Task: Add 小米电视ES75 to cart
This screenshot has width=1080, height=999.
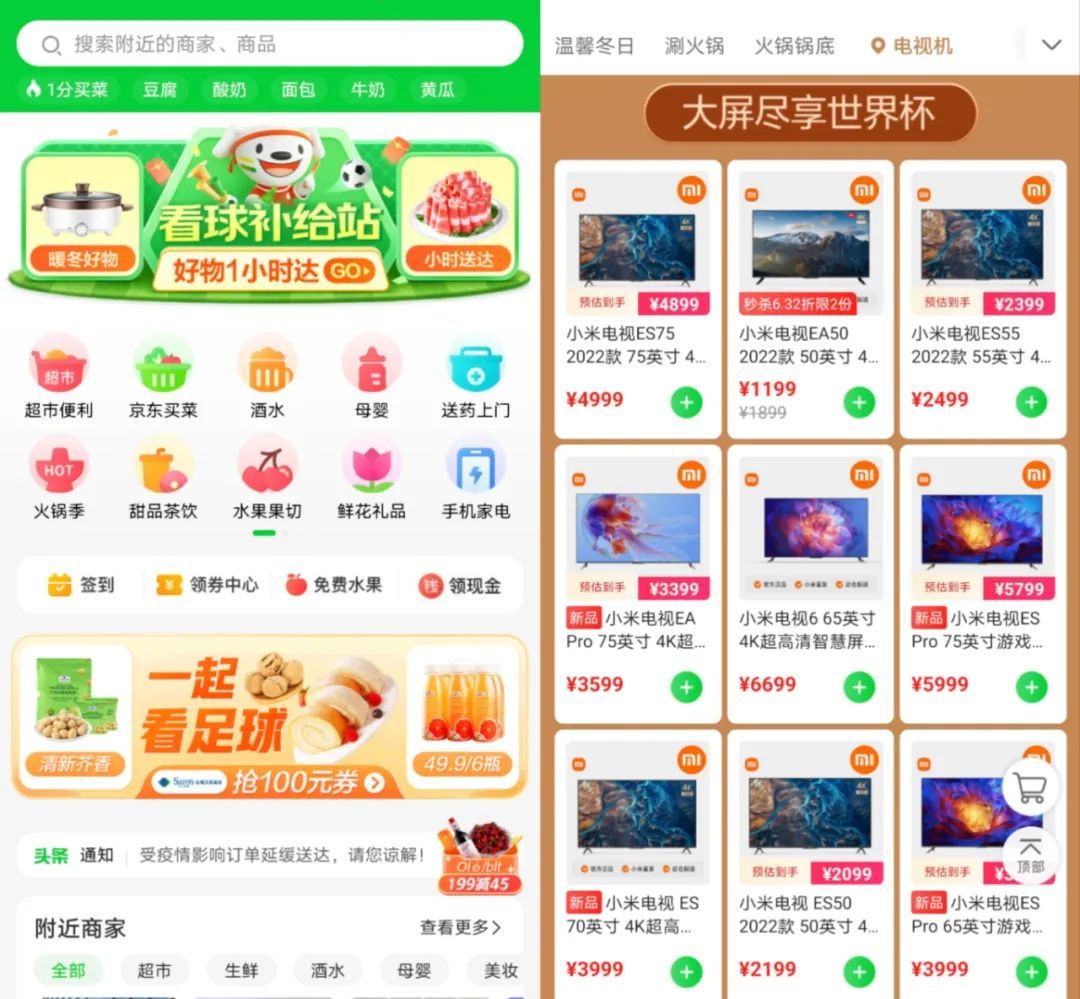Action: pyautogui.click(x=686, y=402)
